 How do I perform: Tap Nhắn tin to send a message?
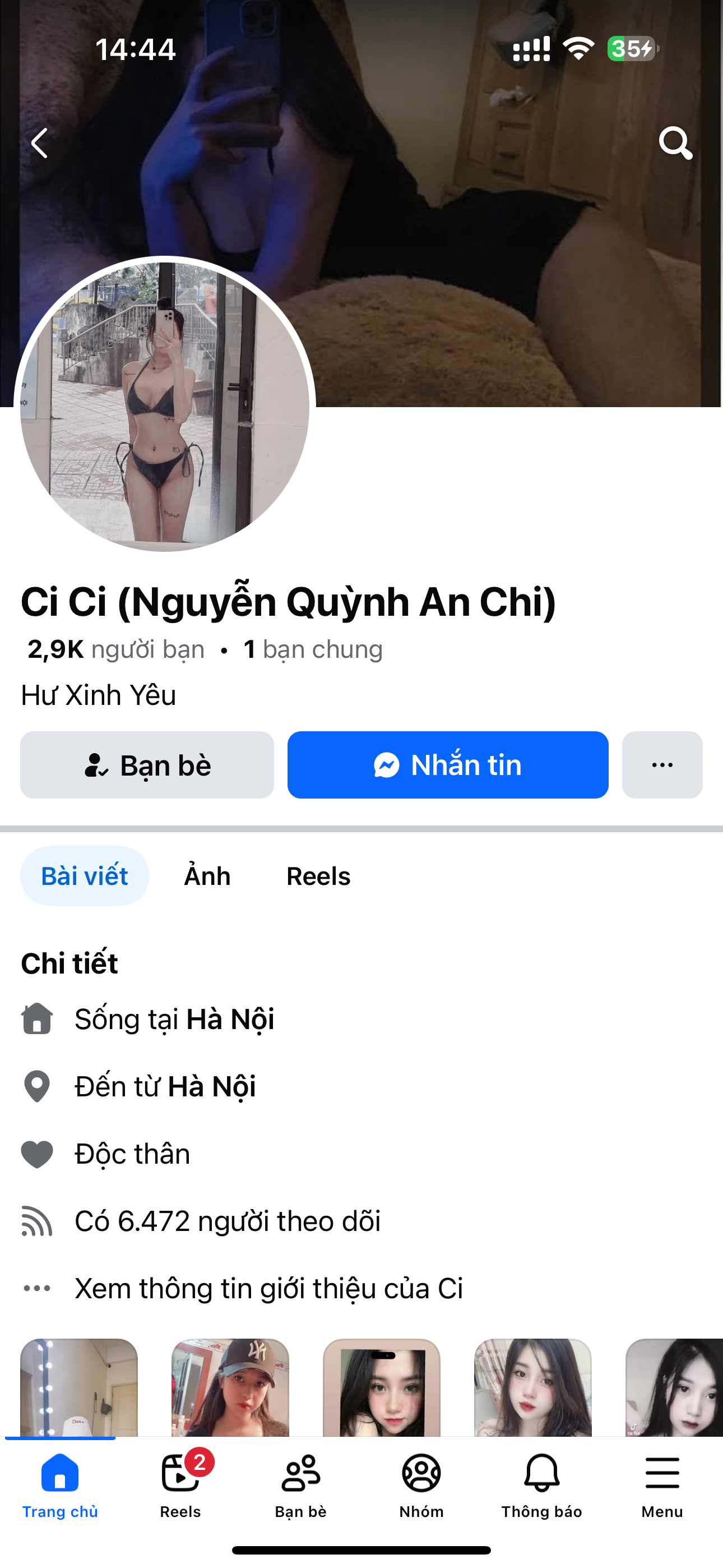point(448,765)
